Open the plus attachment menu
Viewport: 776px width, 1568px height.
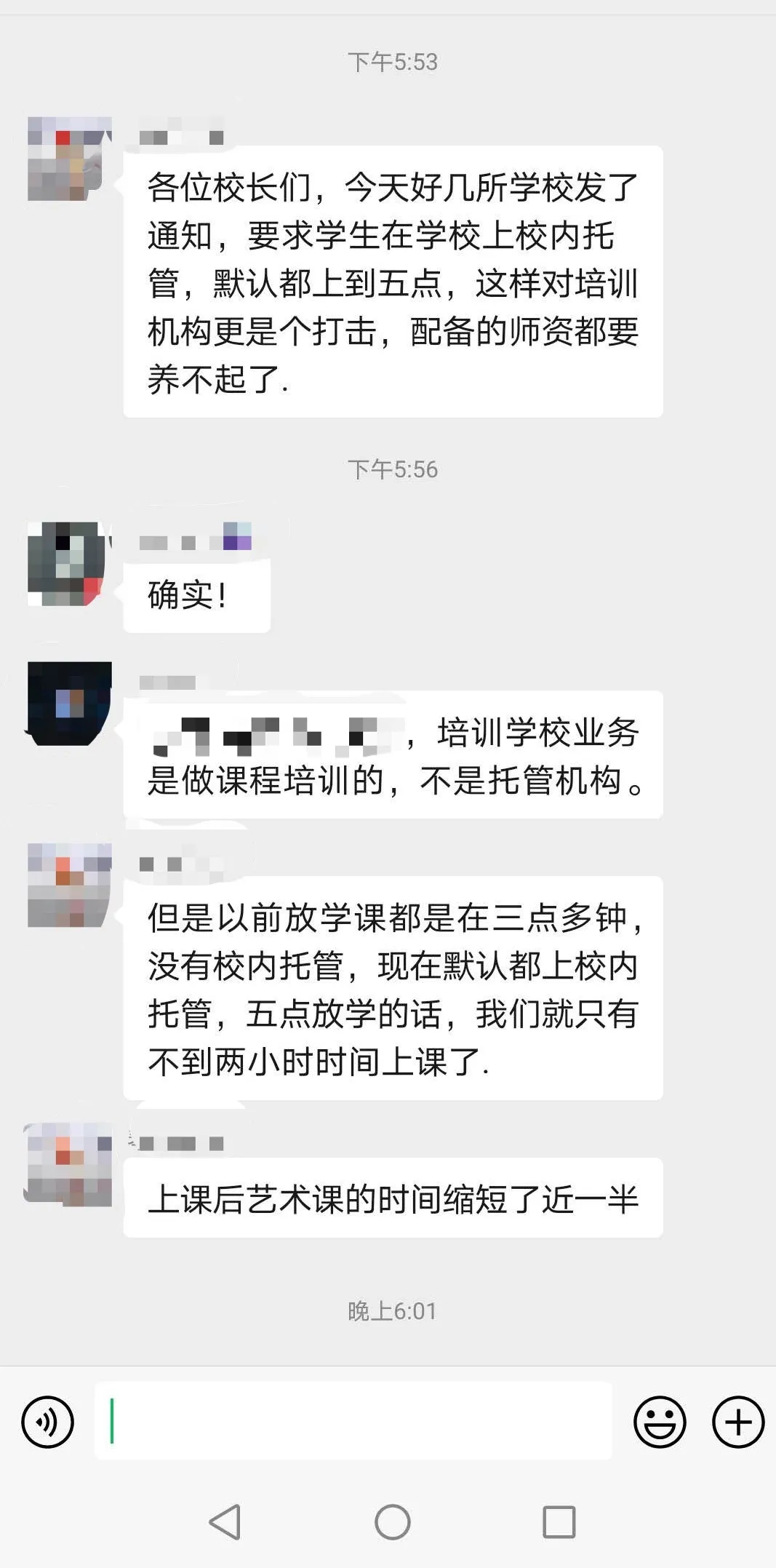[737, 1421]
